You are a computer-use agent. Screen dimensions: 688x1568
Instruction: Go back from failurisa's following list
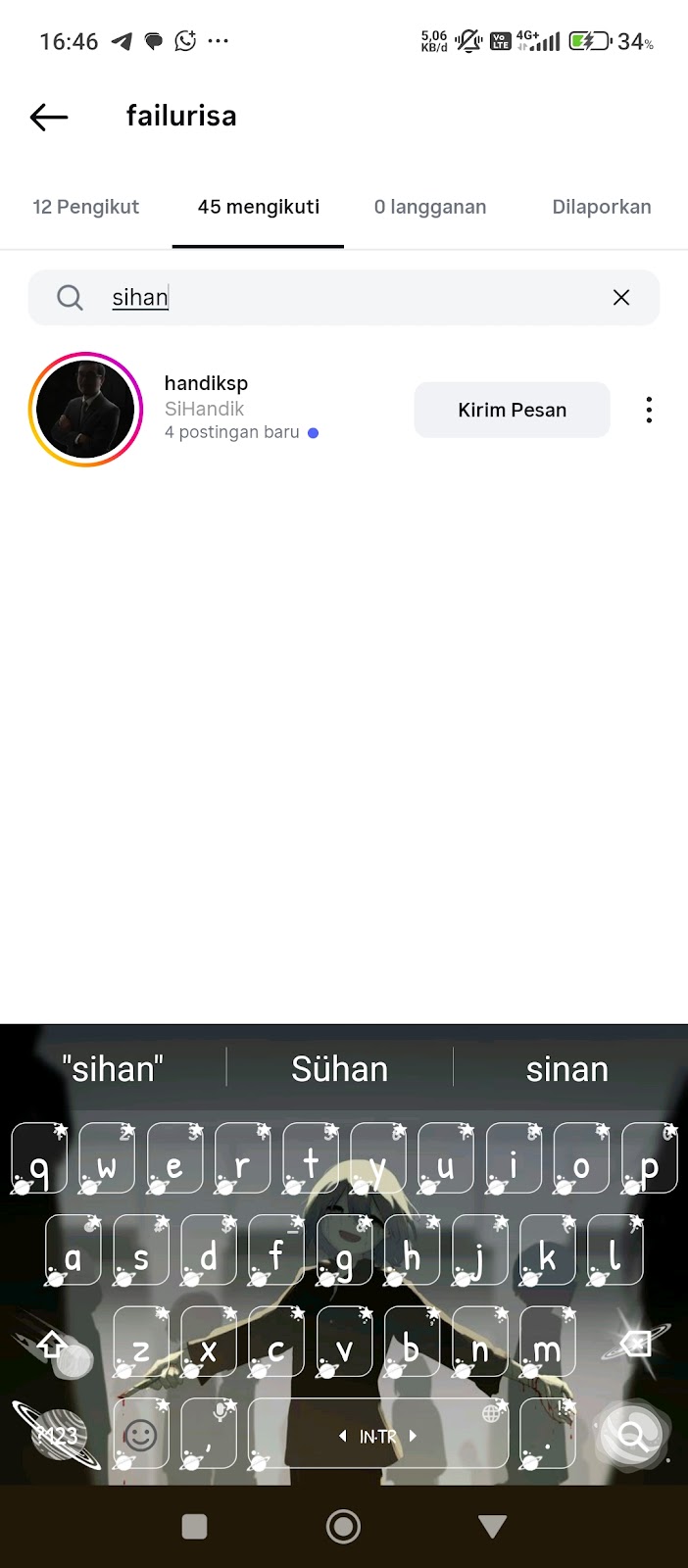(49, 118)
